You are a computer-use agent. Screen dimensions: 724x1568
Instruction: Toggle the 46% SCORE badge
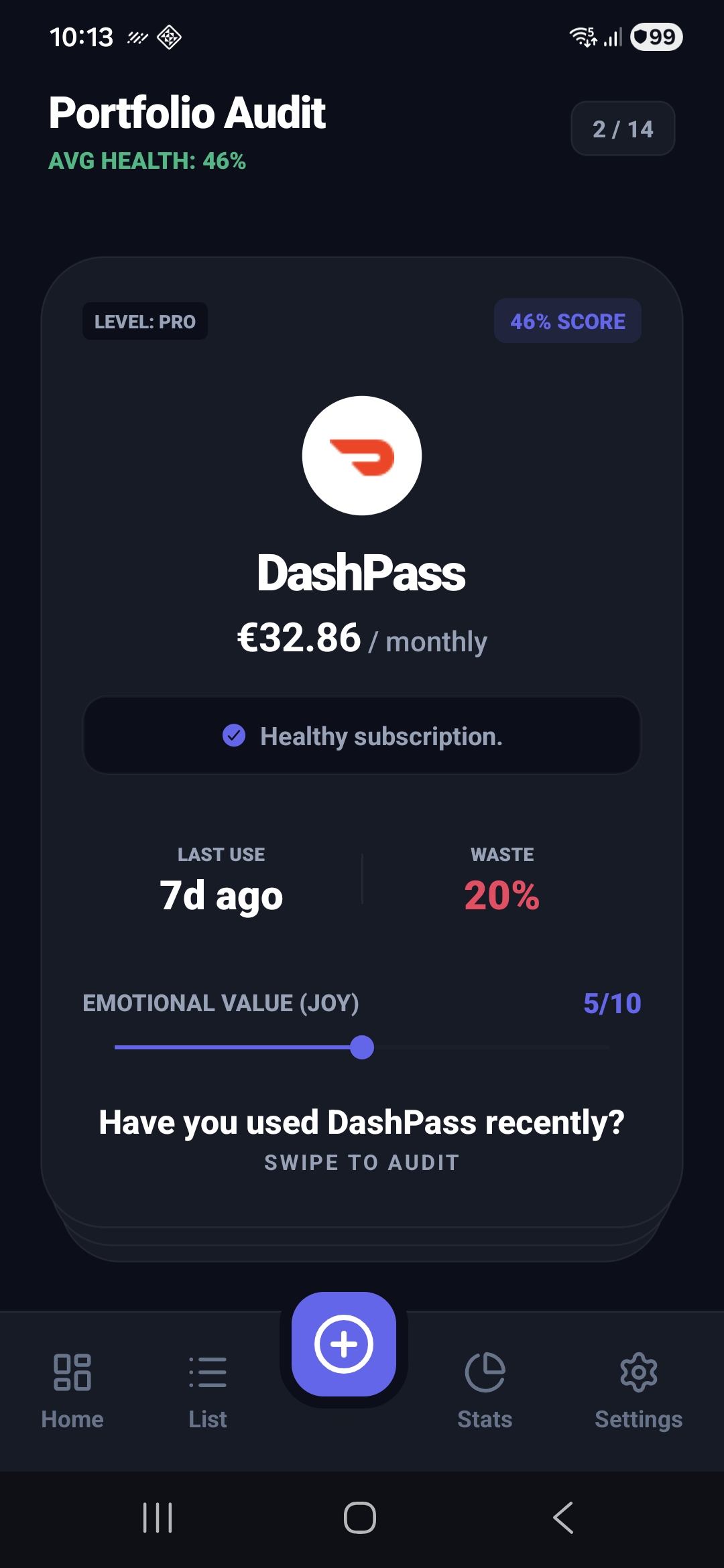pyautogui.click(x=567, y=321)
